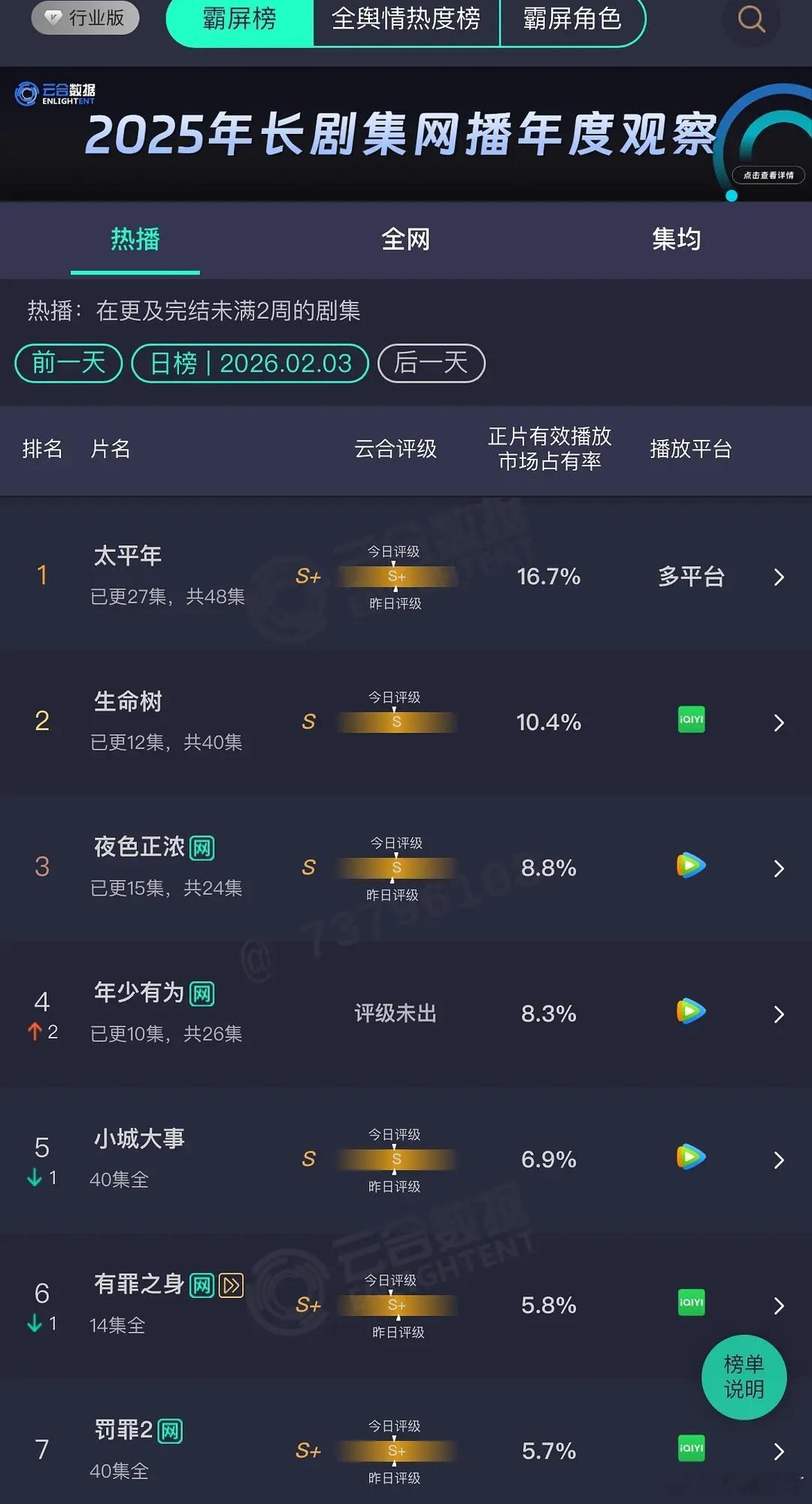The height and width of the screenshot is (1504, 812).
Task: Click the Tencent Video icon next to 夜色正浓
Action: pos(690,866)
